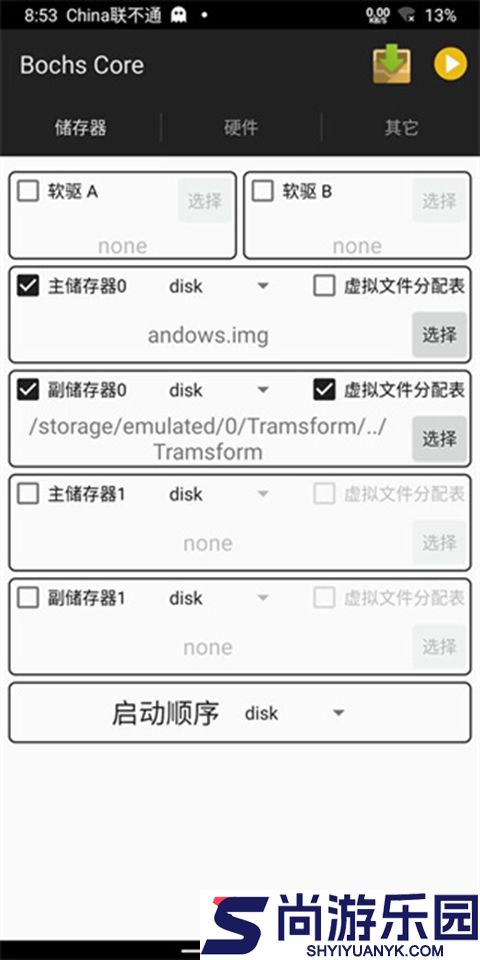
Task: Switch to the 硬件 tab
Action: (x=241, y=127)
